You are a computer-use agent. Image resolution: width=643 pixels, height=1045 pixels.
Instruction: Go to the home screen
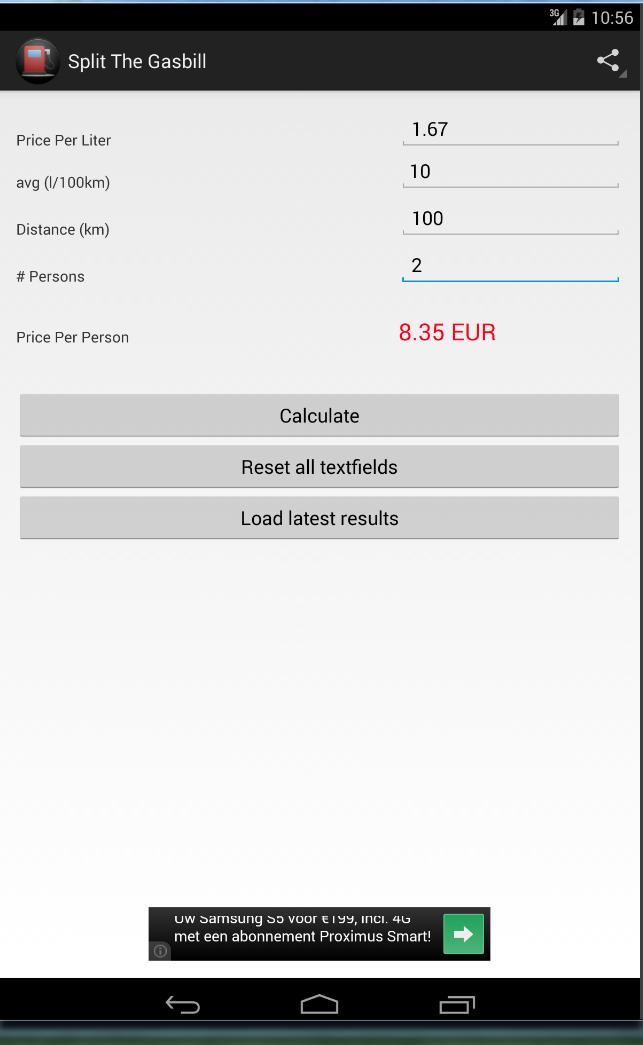tap(320, 1005)
